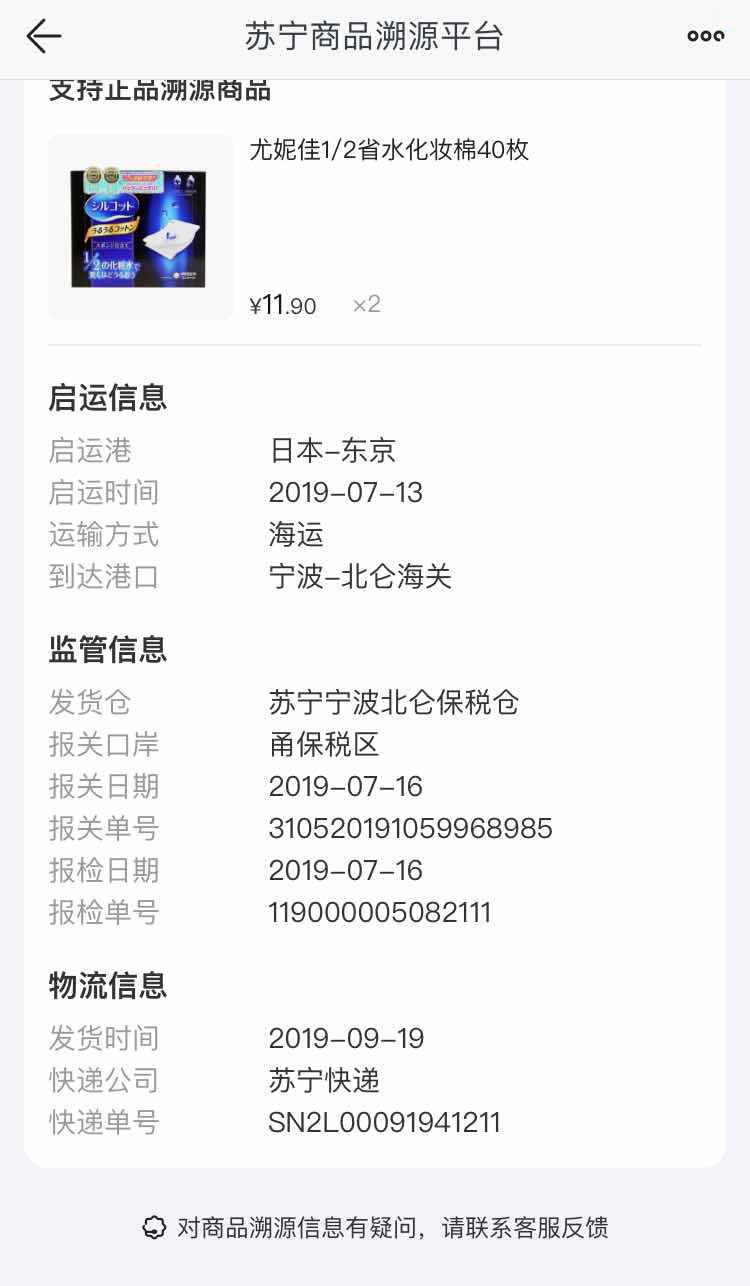Click the 监管信息 section header

point(110,650)
